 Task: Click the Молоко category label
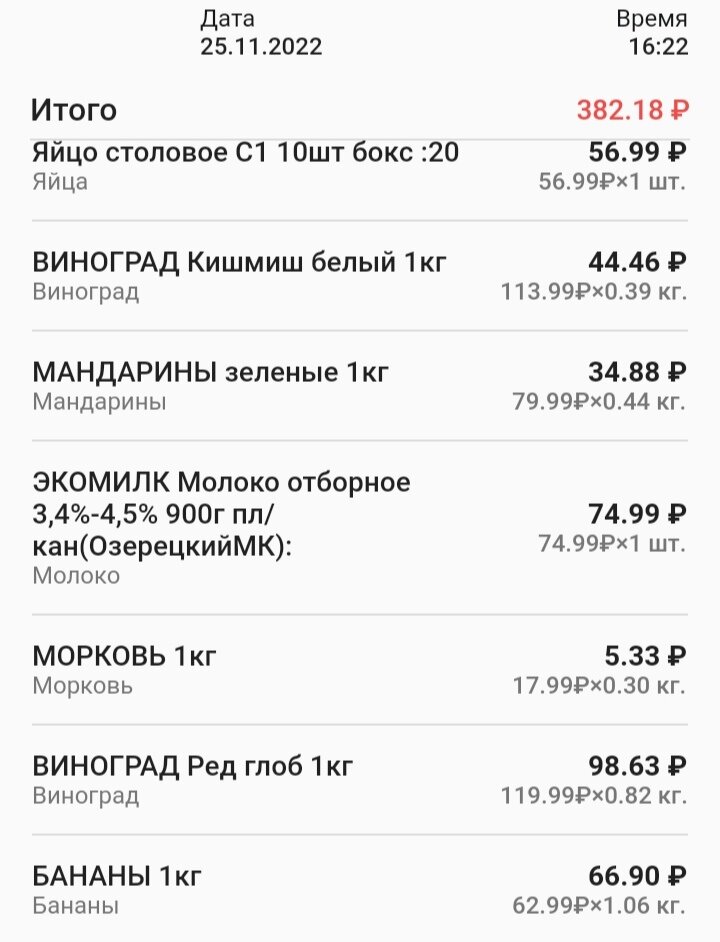(71, 574)
